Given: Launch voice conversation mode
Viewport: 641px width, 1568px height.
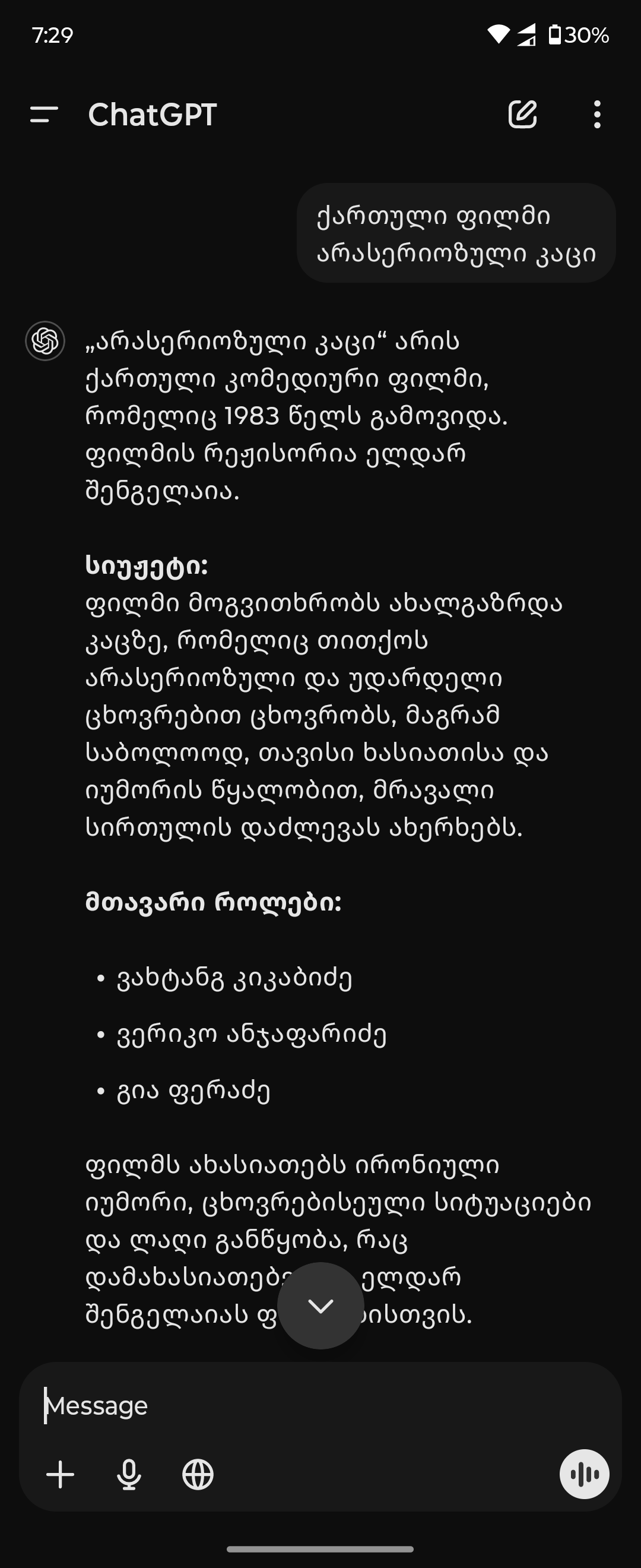Looking at the screenshot, I should [x=584, y=1475].
